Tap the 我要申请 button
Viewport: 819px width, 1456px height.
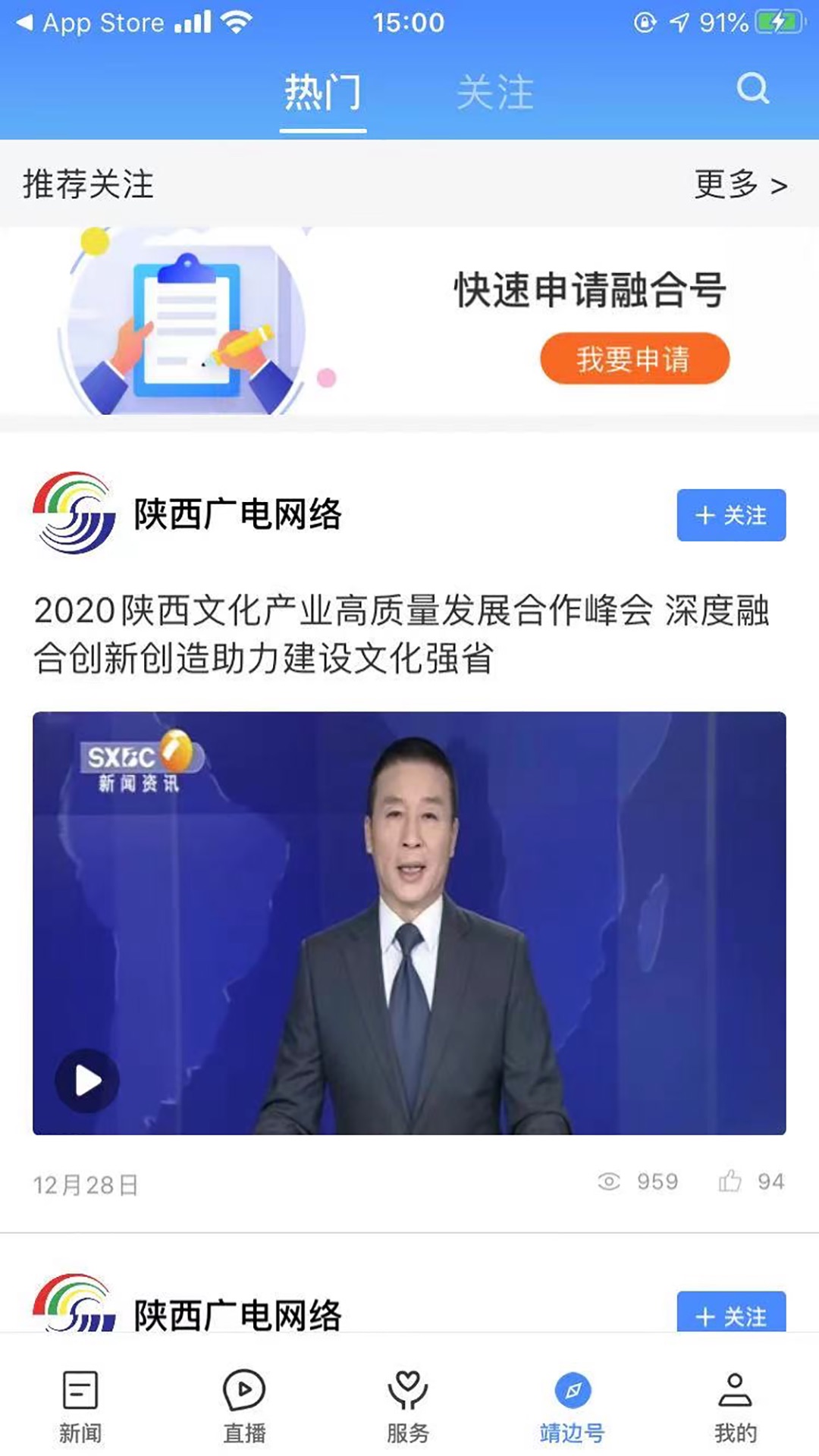(634, 359)
